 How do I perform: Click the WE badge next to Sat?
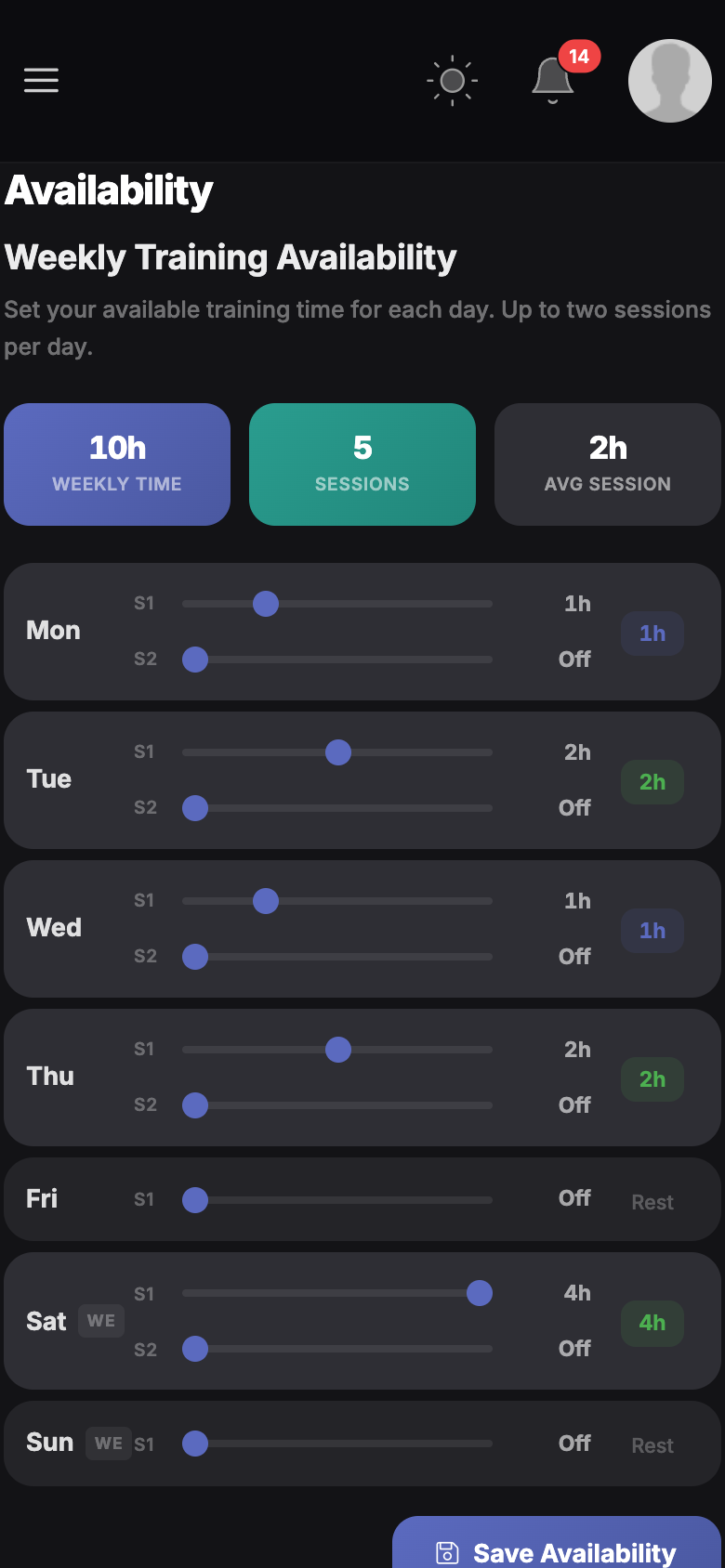[x=101, y=1321]
